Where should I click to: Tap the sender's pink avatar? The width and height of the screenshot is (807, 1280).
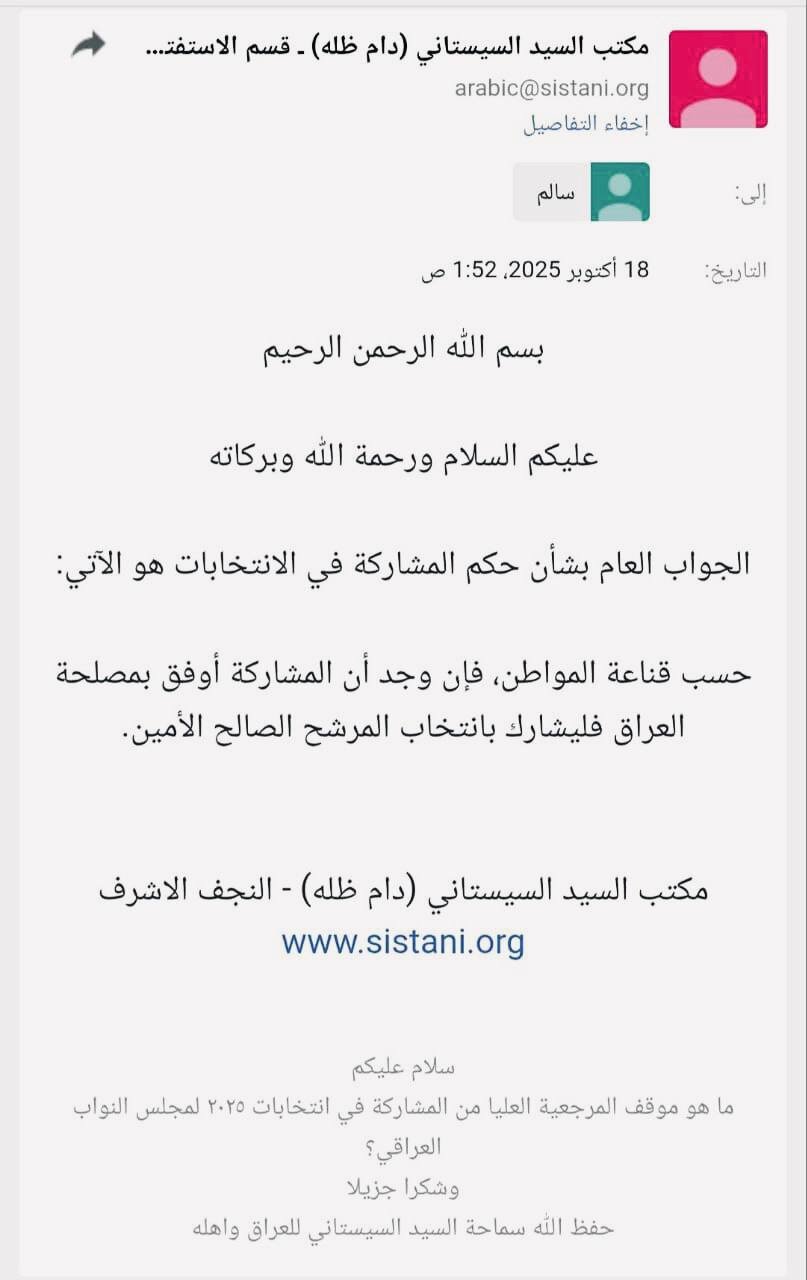tap(717, 79)
